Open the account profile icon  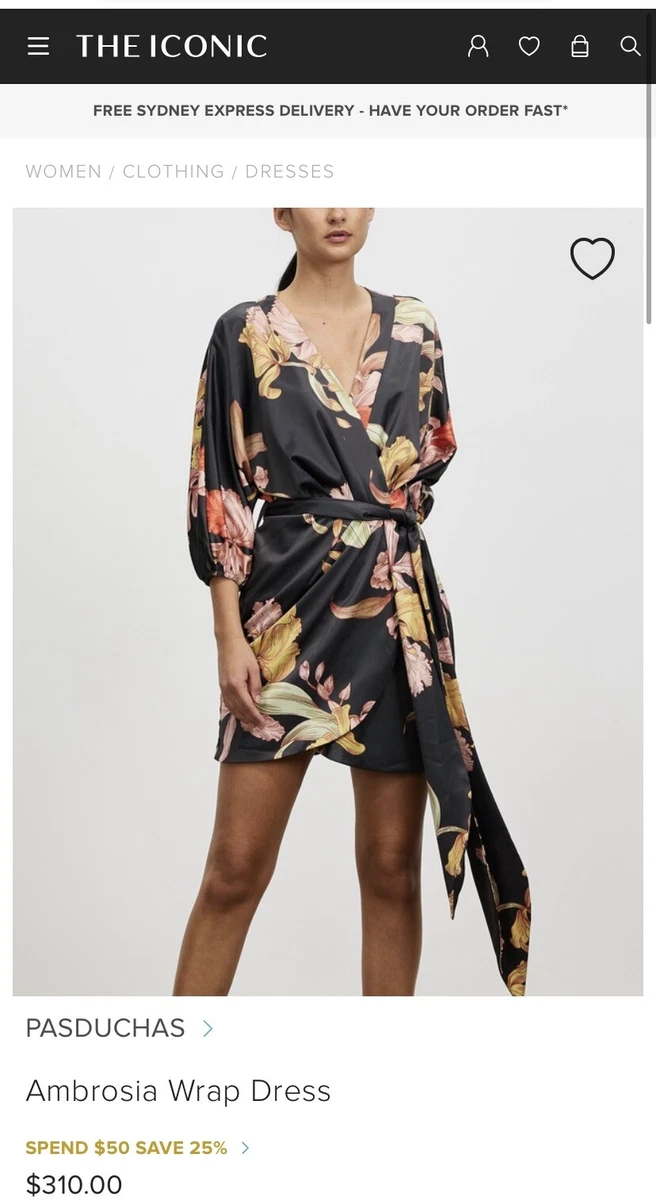(478, 46)
